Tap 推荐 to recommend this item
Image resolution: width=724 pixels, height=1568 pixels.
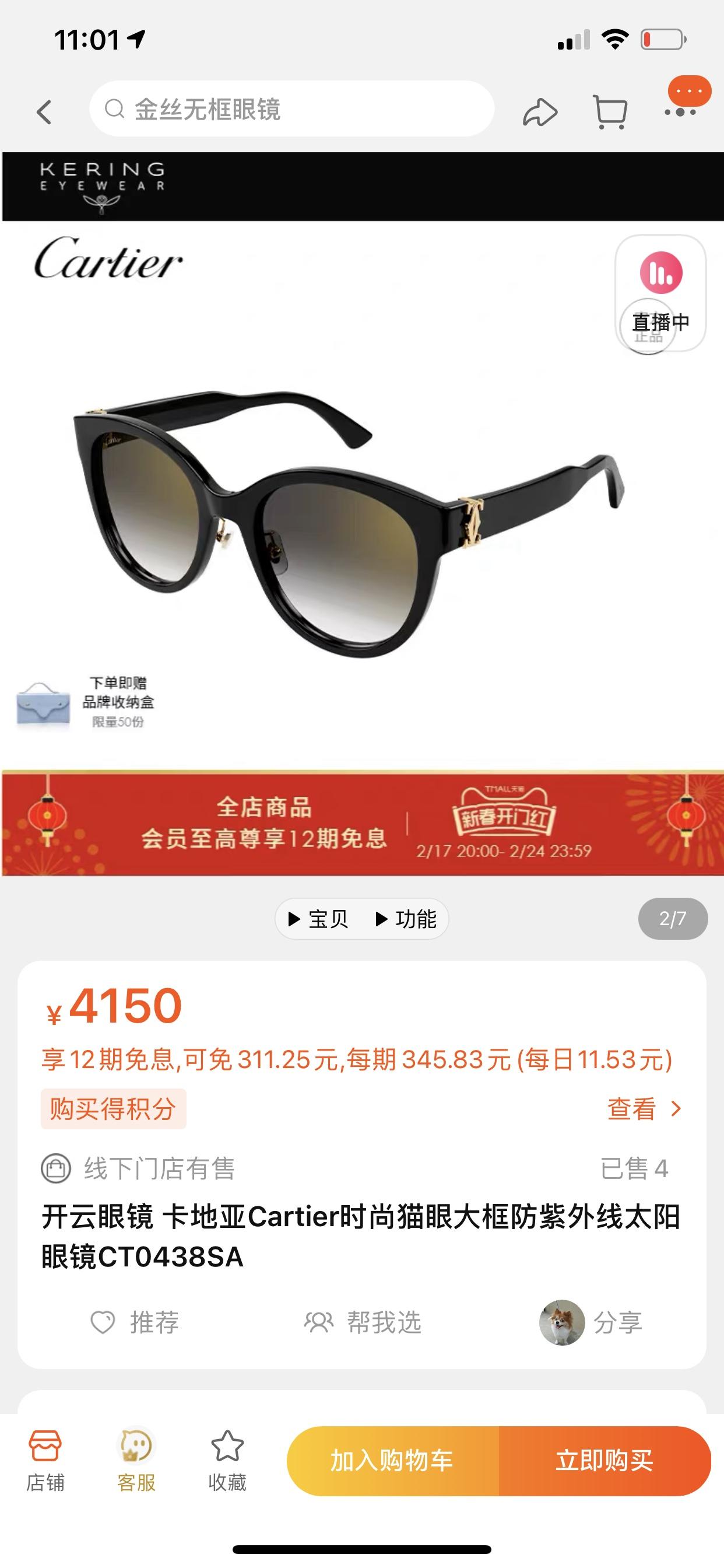pos(135,1322)
